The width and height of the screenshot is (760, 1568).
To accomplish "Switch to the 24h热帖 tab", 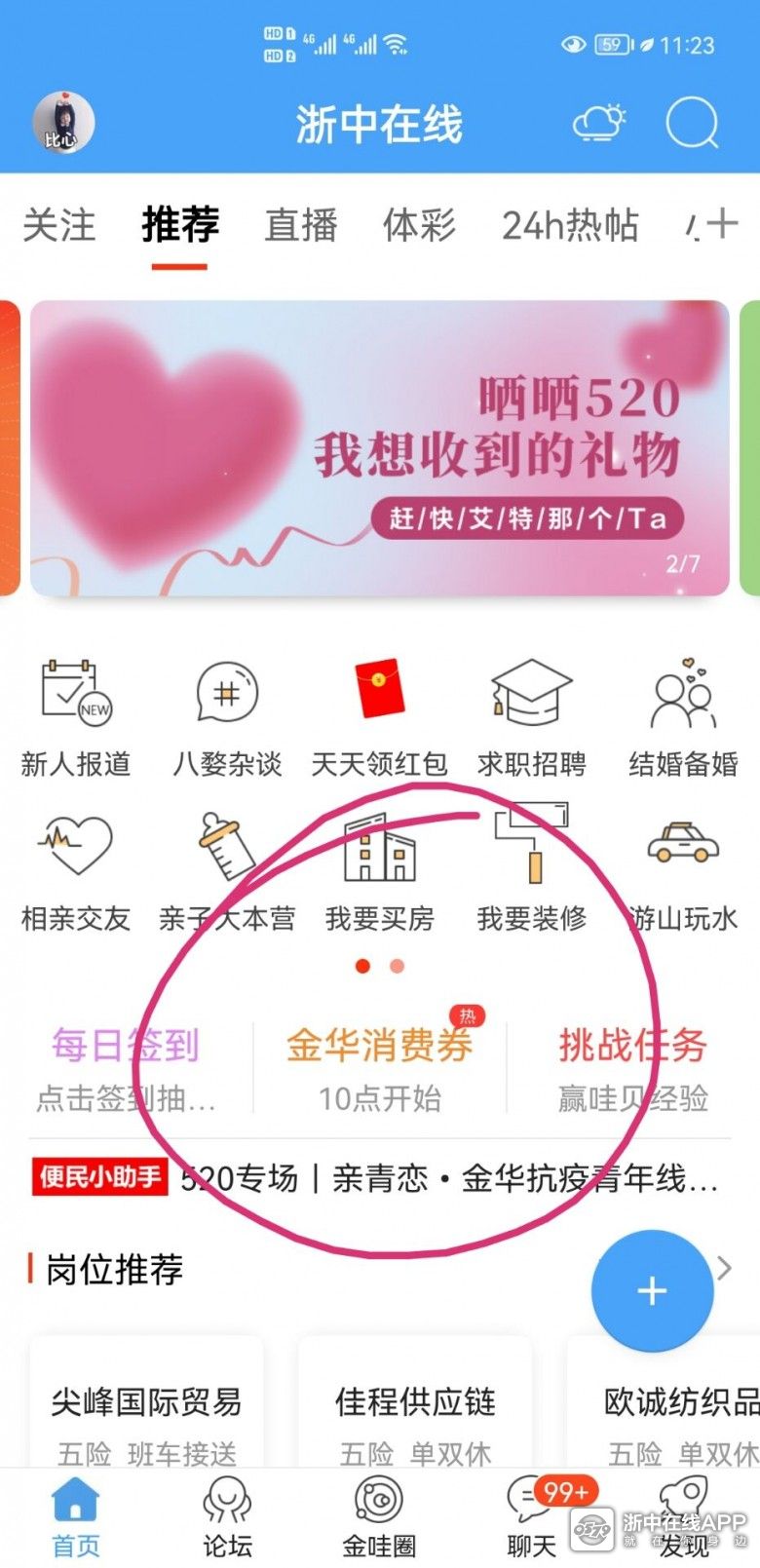I will click(570, 225).
